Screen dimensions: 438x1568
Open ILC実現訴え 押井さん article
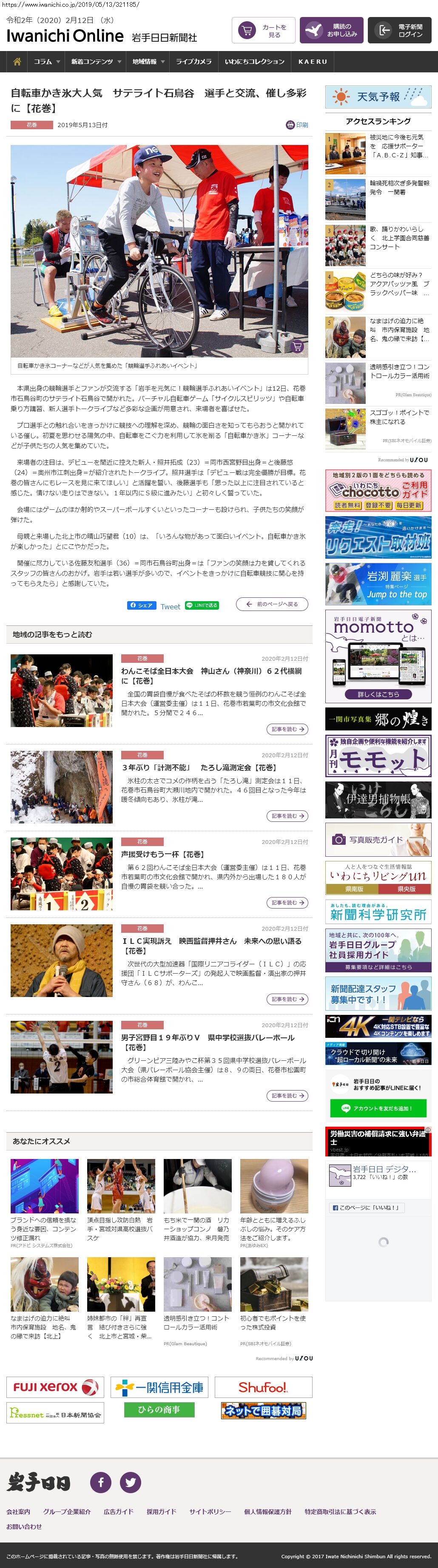(211, 945)
